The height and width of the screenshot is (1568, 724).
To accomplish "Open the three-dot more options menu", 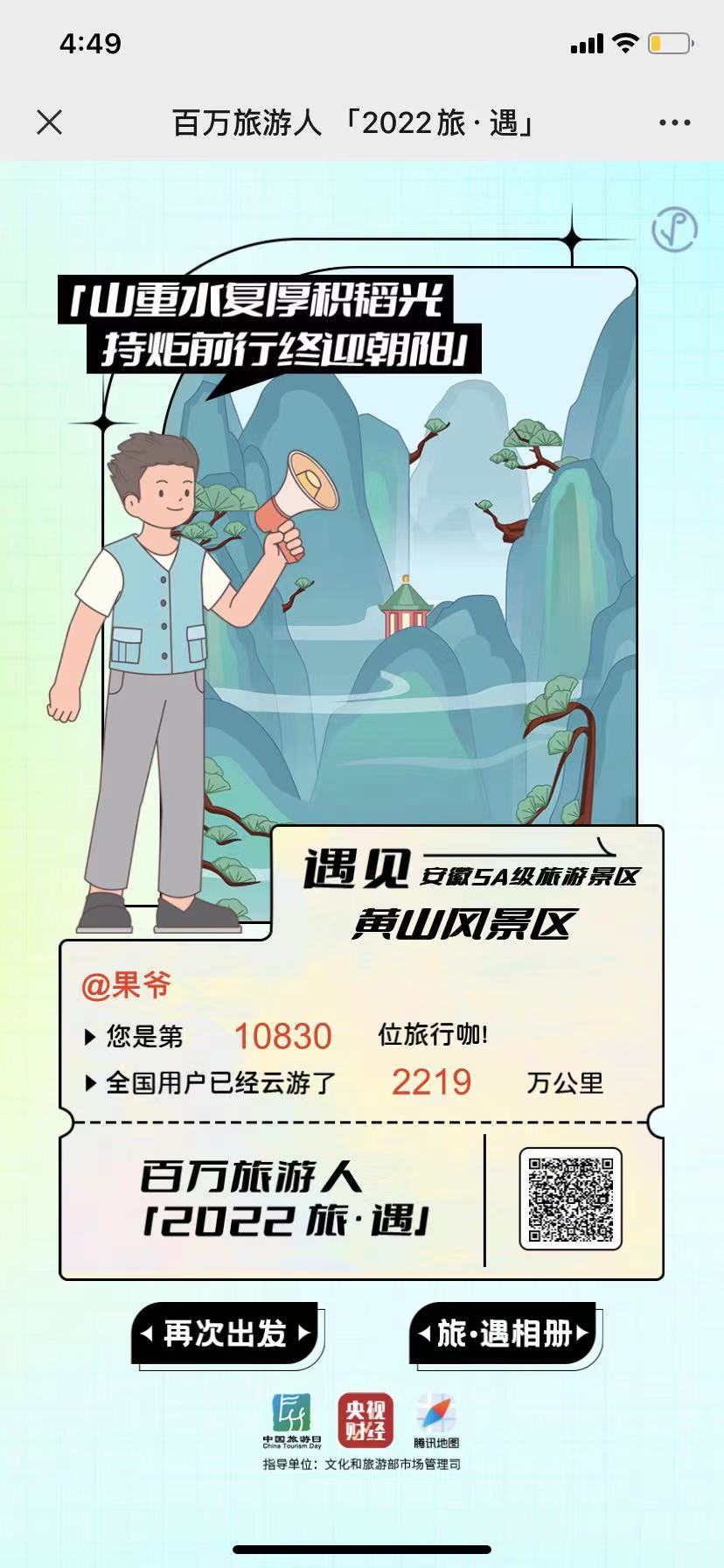I will [674, 123].
